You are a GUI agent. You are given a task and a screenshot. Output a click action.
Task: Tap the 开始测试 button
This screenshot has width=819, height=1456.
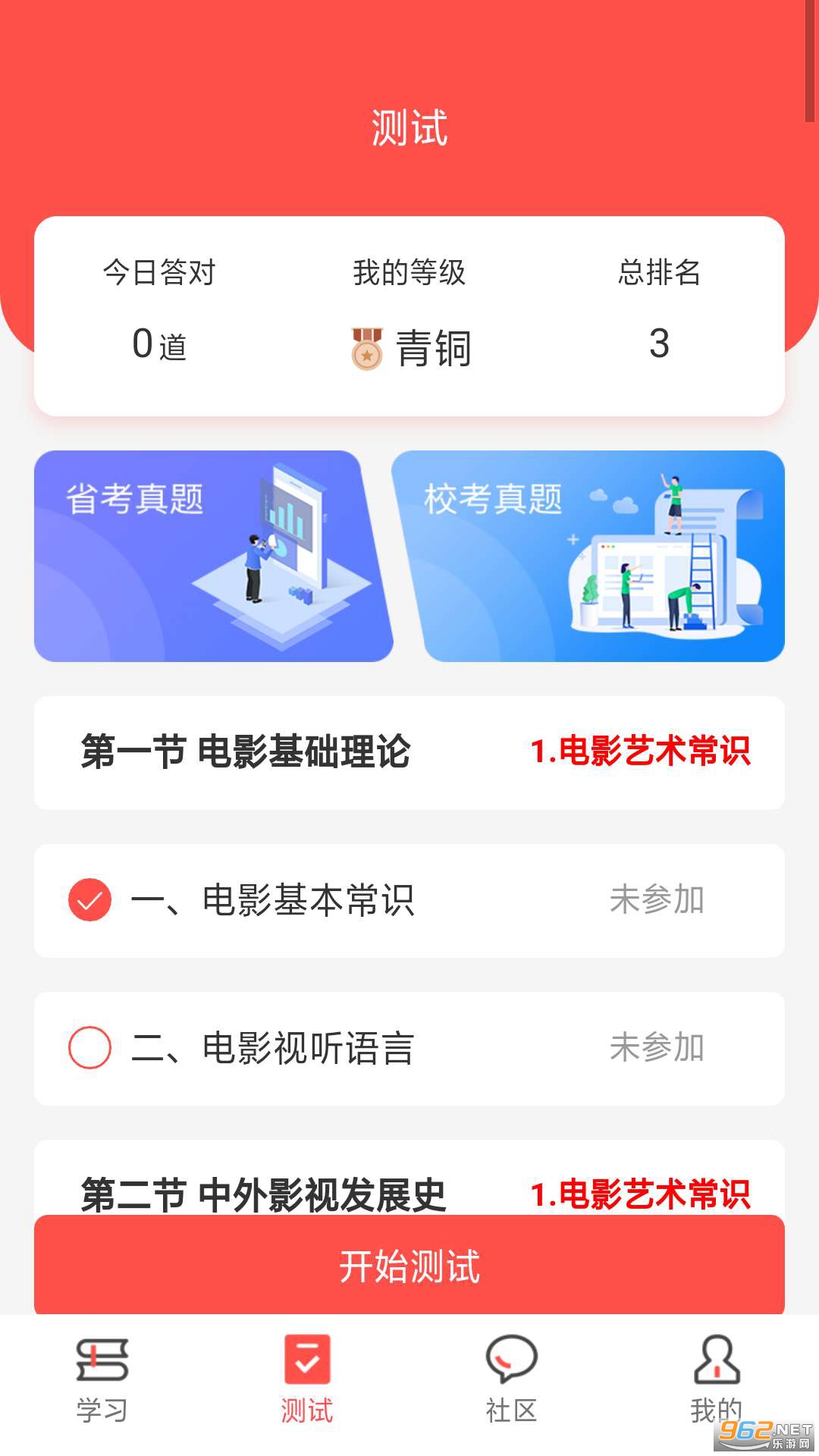click(409, 1266)
